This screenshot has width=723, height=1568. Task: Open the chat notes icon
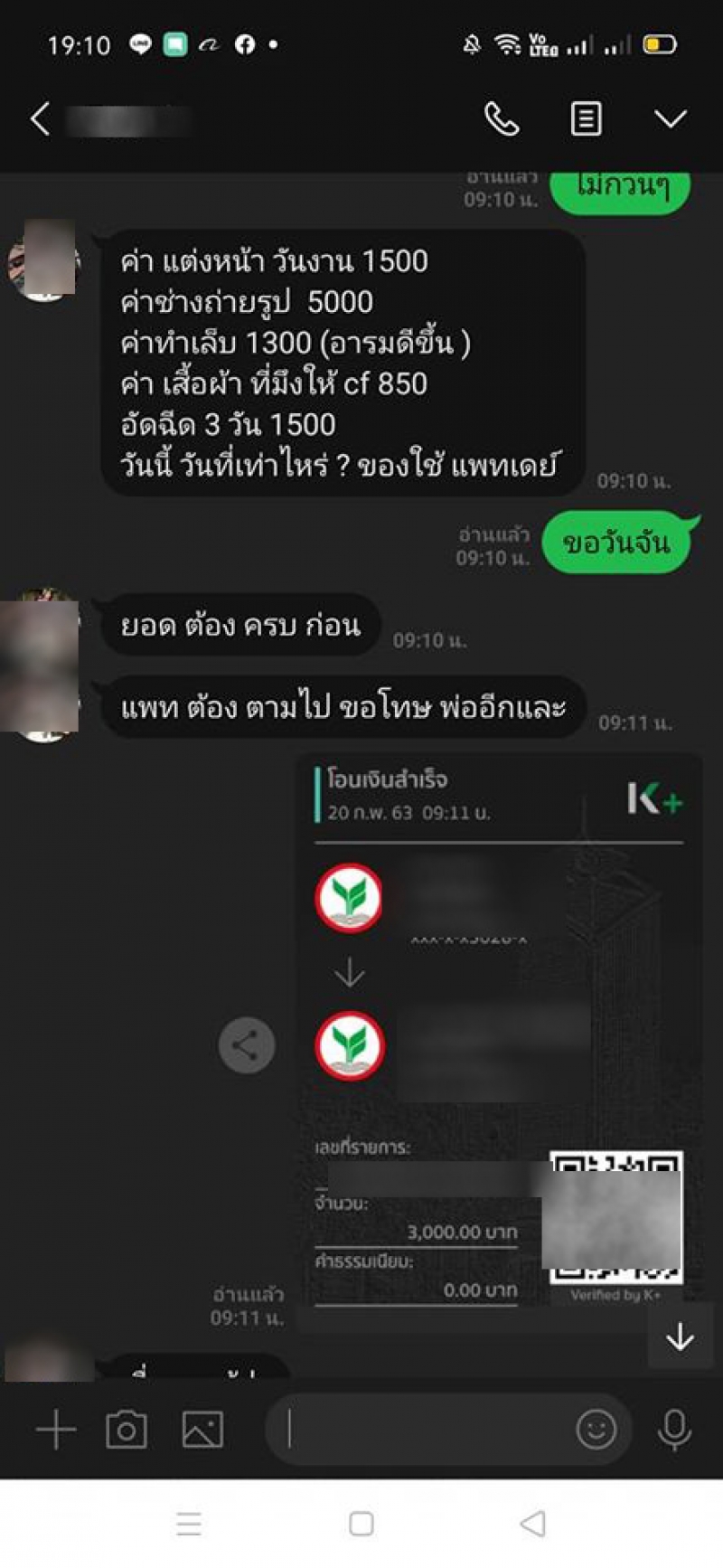coord(586,119)
